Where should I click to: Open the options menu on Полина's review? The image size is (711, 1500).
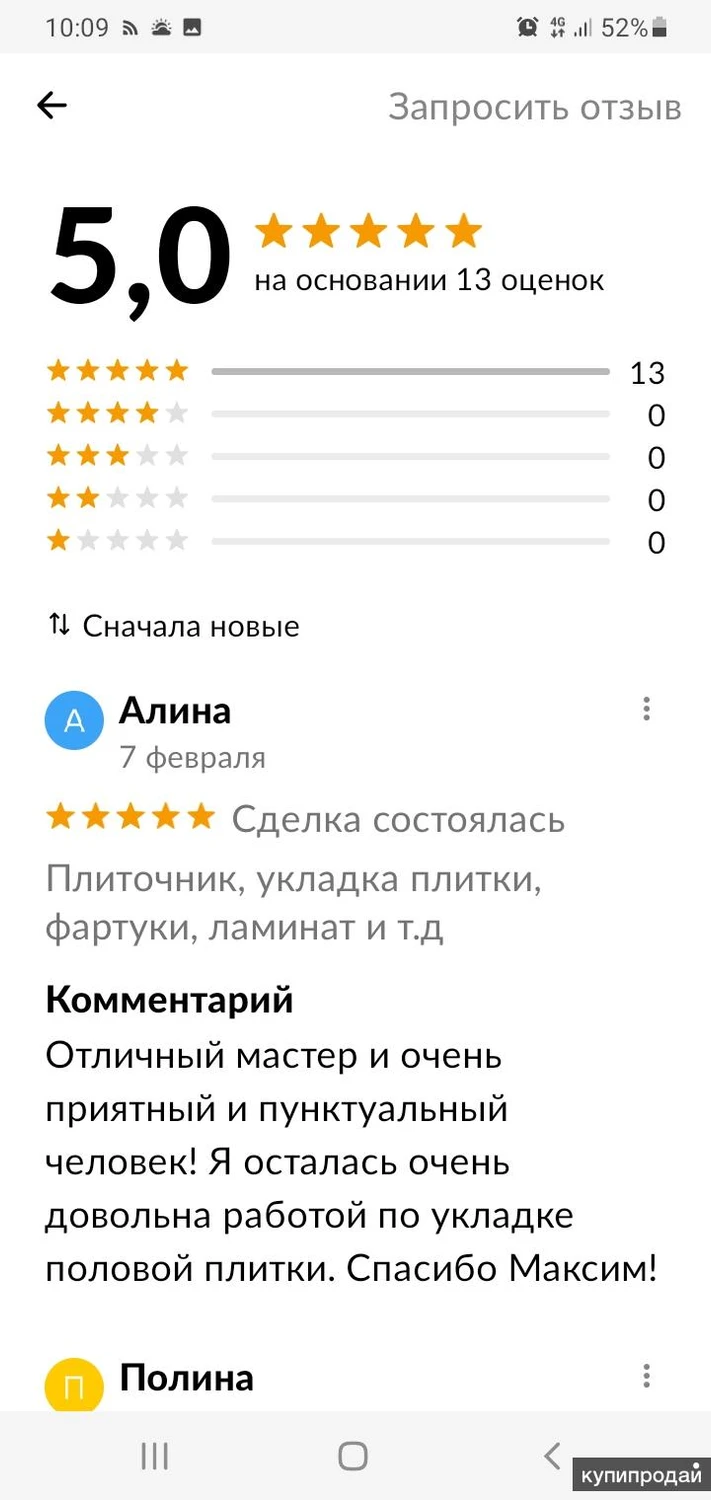point(647,1376)
